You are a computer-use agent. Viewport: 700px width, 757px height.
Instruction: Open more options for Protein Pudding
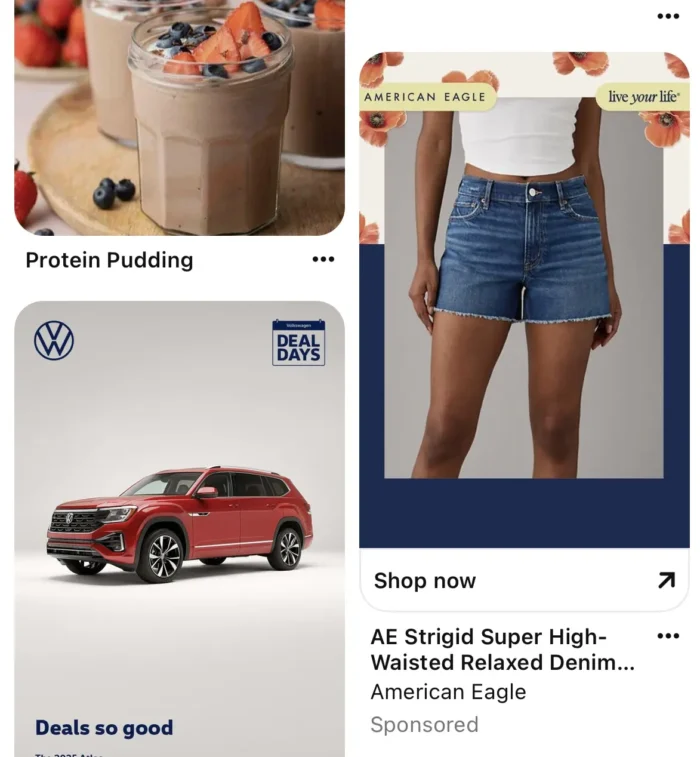coord(323,260)
